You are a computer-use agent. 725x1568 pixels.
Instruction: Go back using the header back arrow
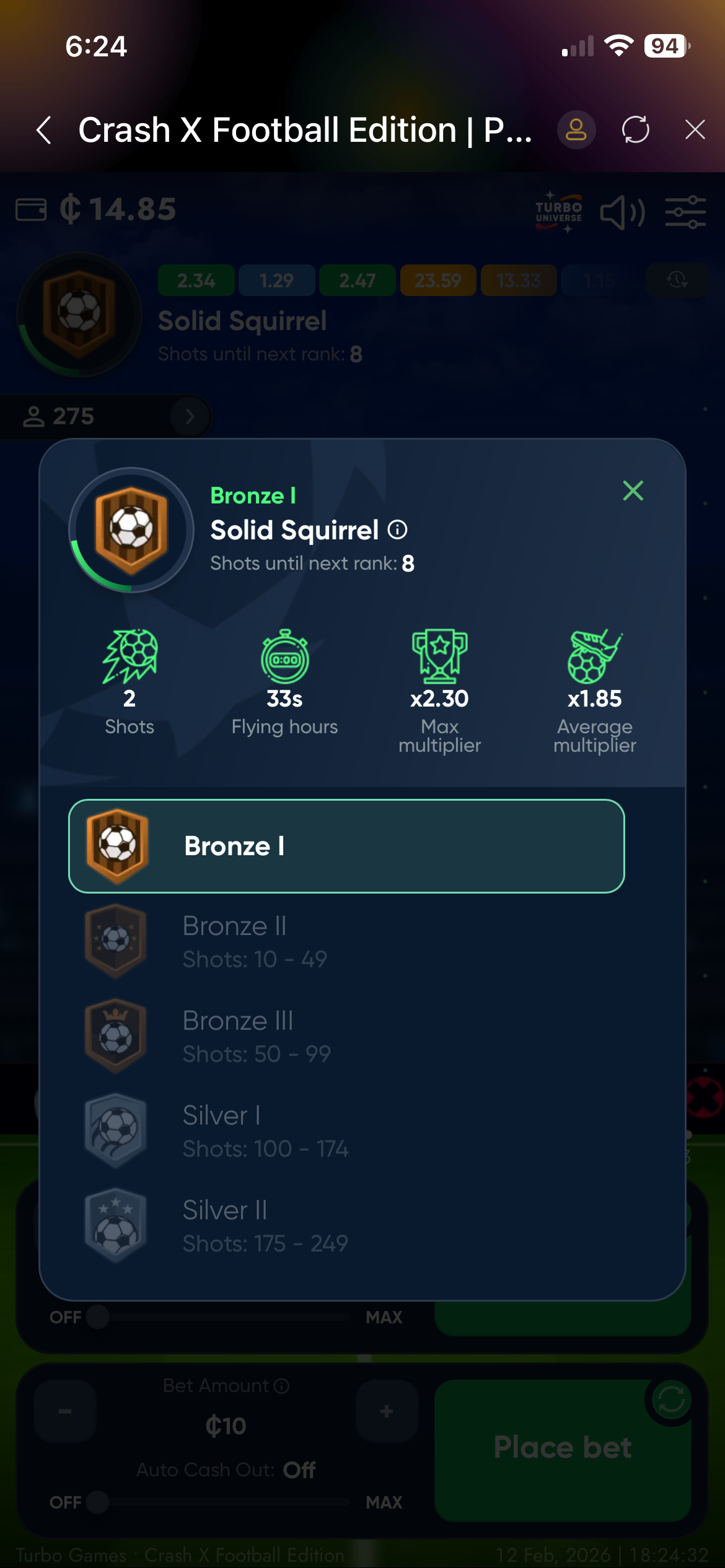(44, 130)
